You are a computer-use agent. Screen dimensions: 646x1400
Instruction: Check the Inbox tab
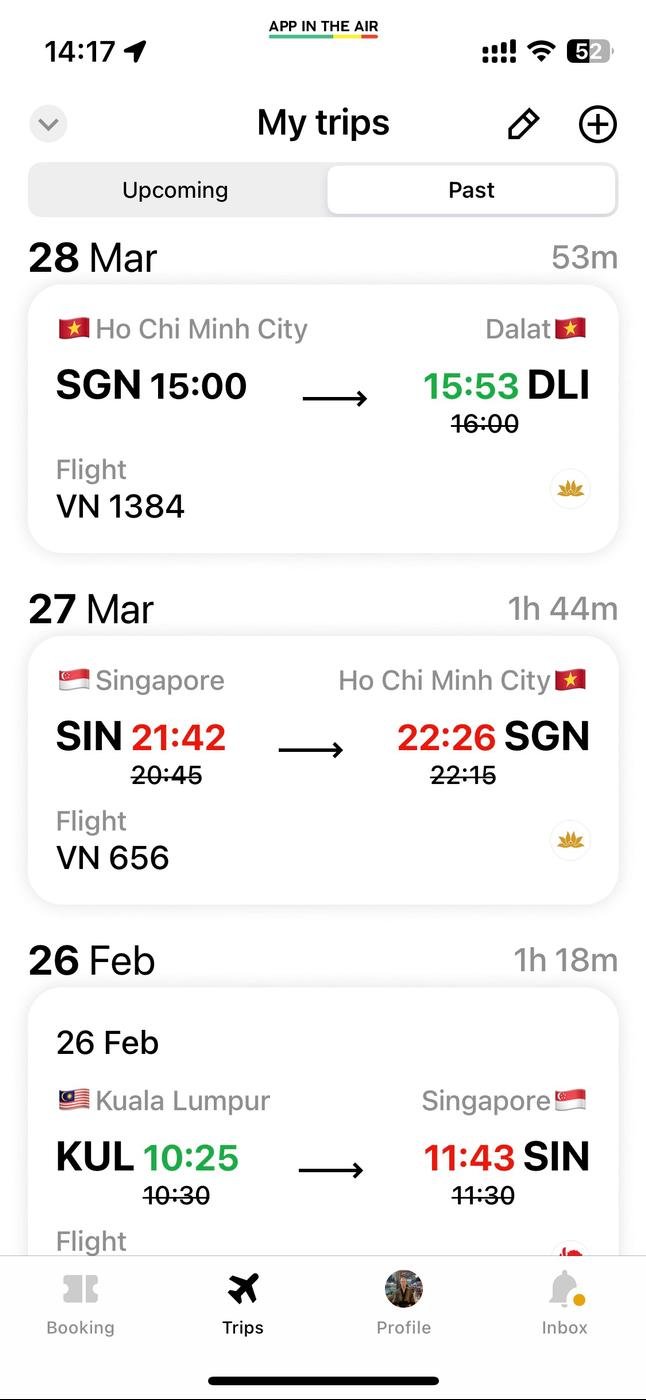565,1304
